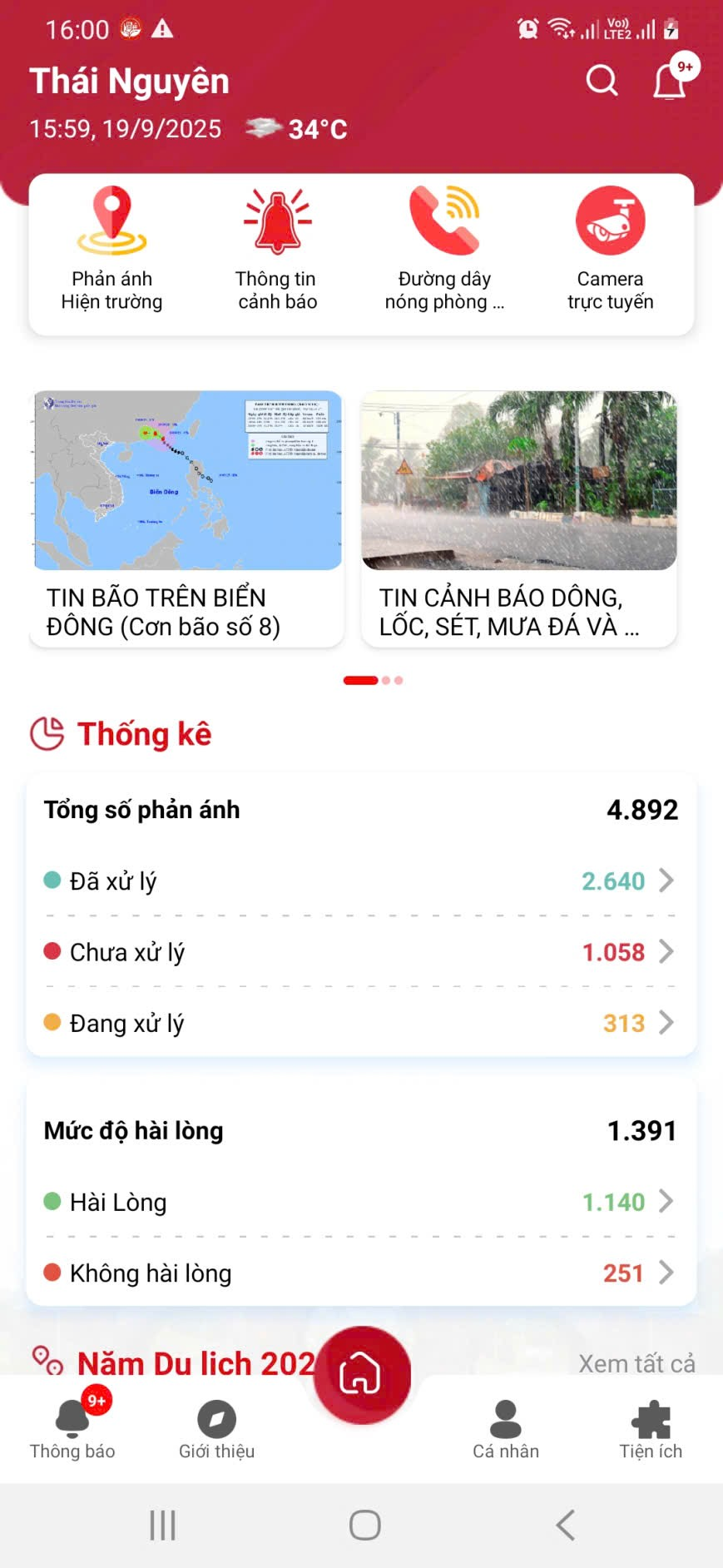Go back with the system back button
Viewport: 723px width, 1568px height.
point(565,1525)
